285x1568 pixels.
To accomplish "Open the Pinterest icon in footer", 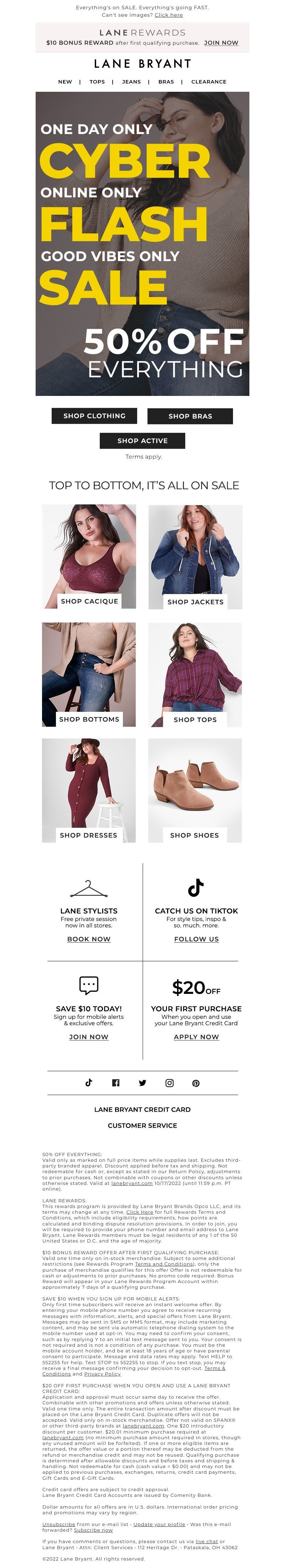I will pyautogui.click(x=196, y=1083).
